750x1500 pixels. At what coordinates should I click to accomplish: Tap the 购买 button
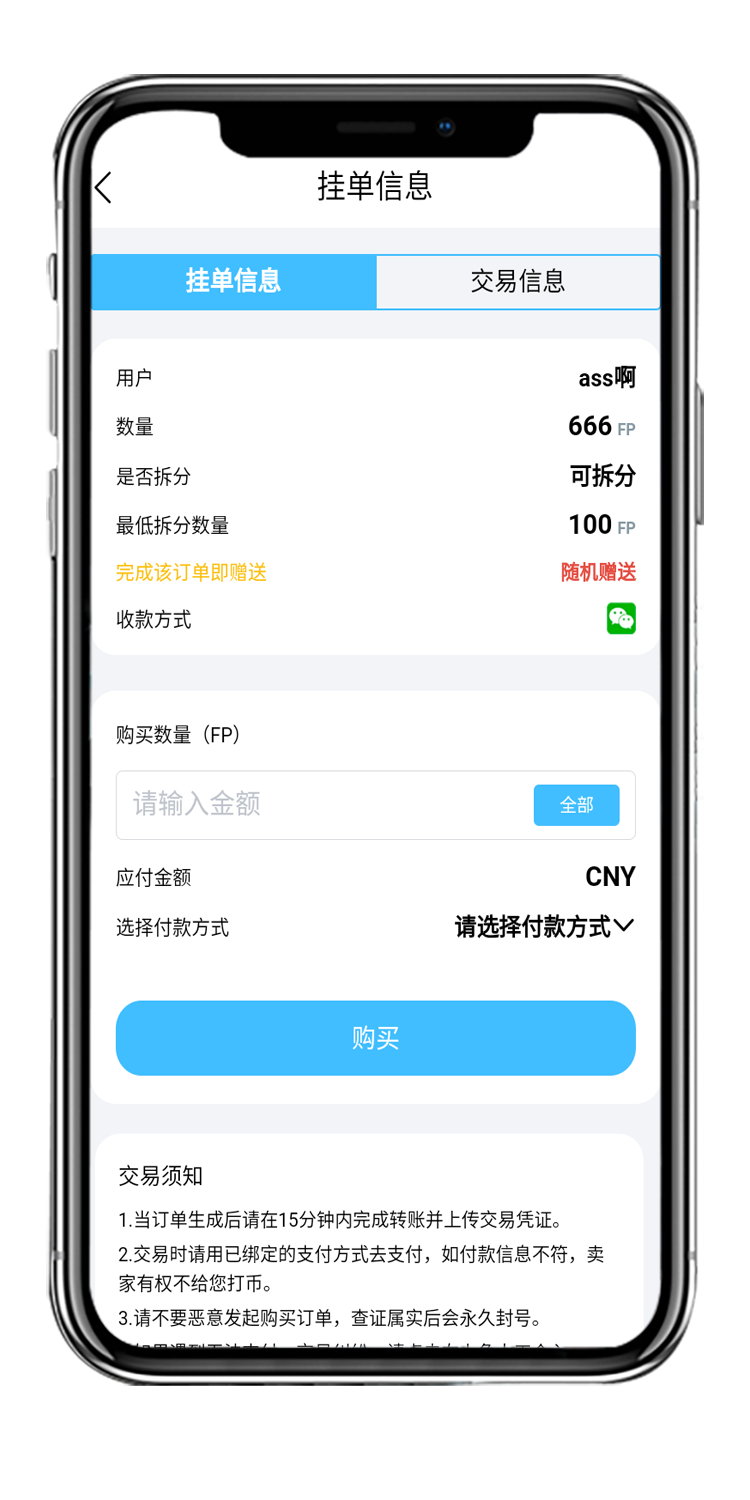[375, 1038]
